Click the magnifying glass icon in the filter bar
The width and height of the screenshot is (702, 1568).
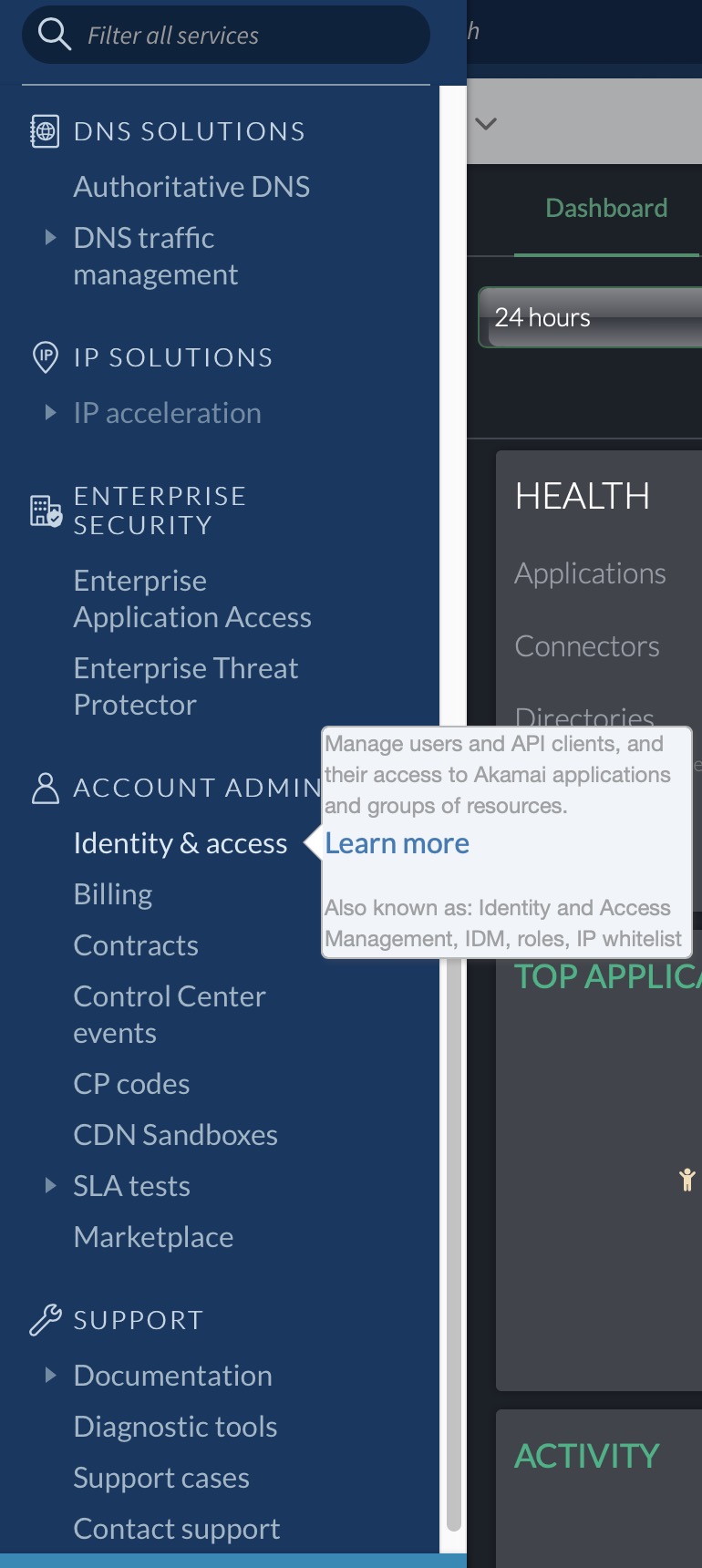tap(53, 34)
